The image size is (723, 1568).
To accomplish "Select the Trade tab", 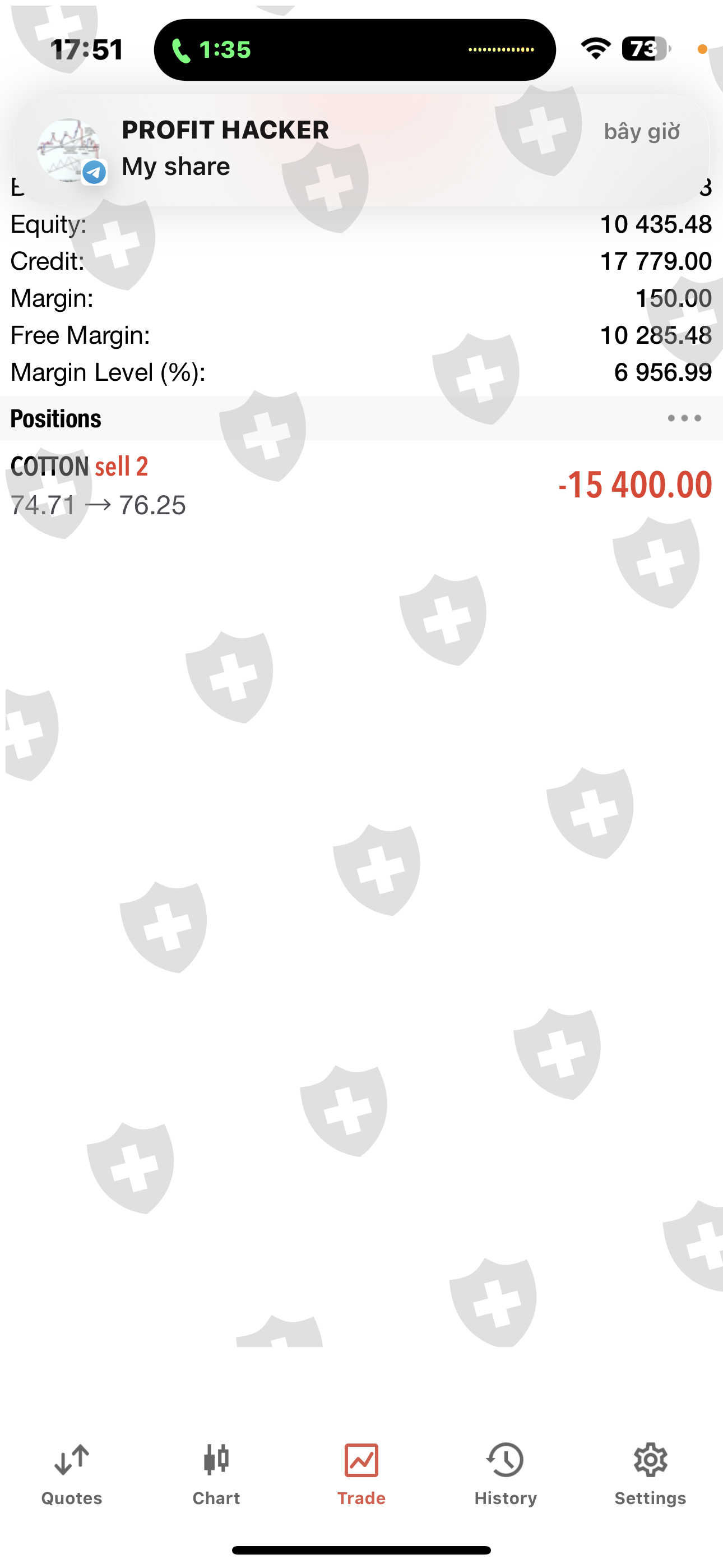I will [361, 1474].
